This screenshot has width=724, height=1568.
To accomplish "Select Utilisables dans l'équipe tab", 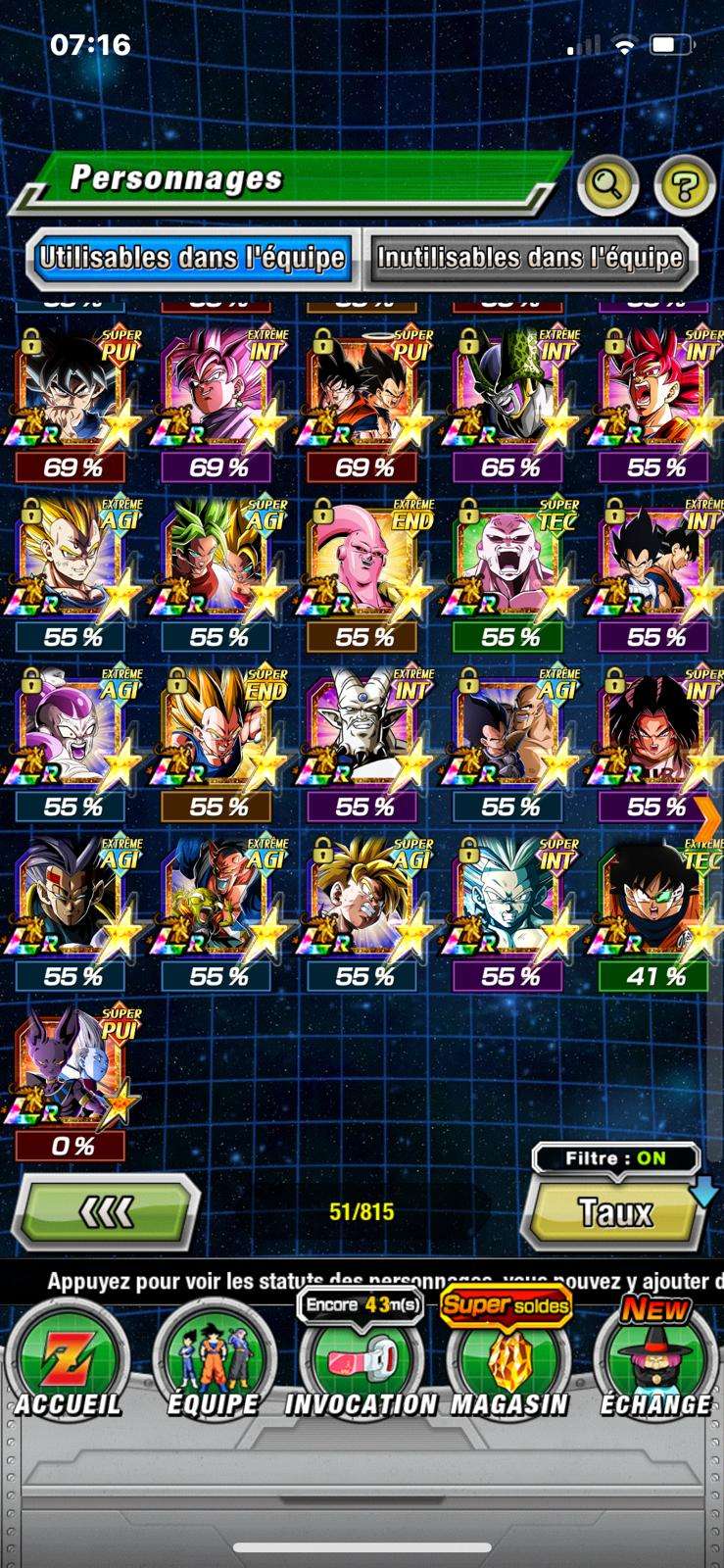I will [192, 258].
